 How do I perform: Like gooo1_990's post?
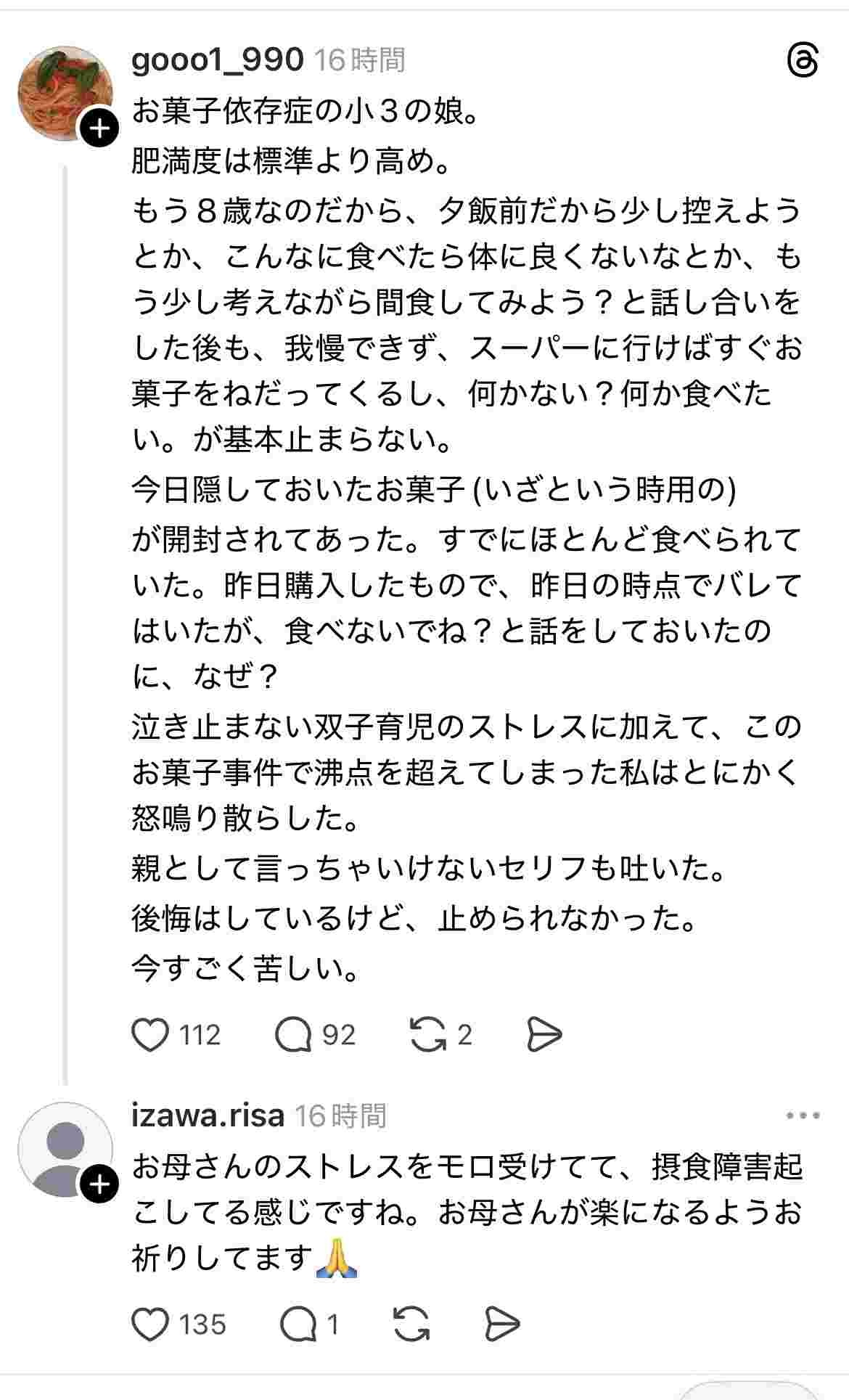tap(150, 1034)
